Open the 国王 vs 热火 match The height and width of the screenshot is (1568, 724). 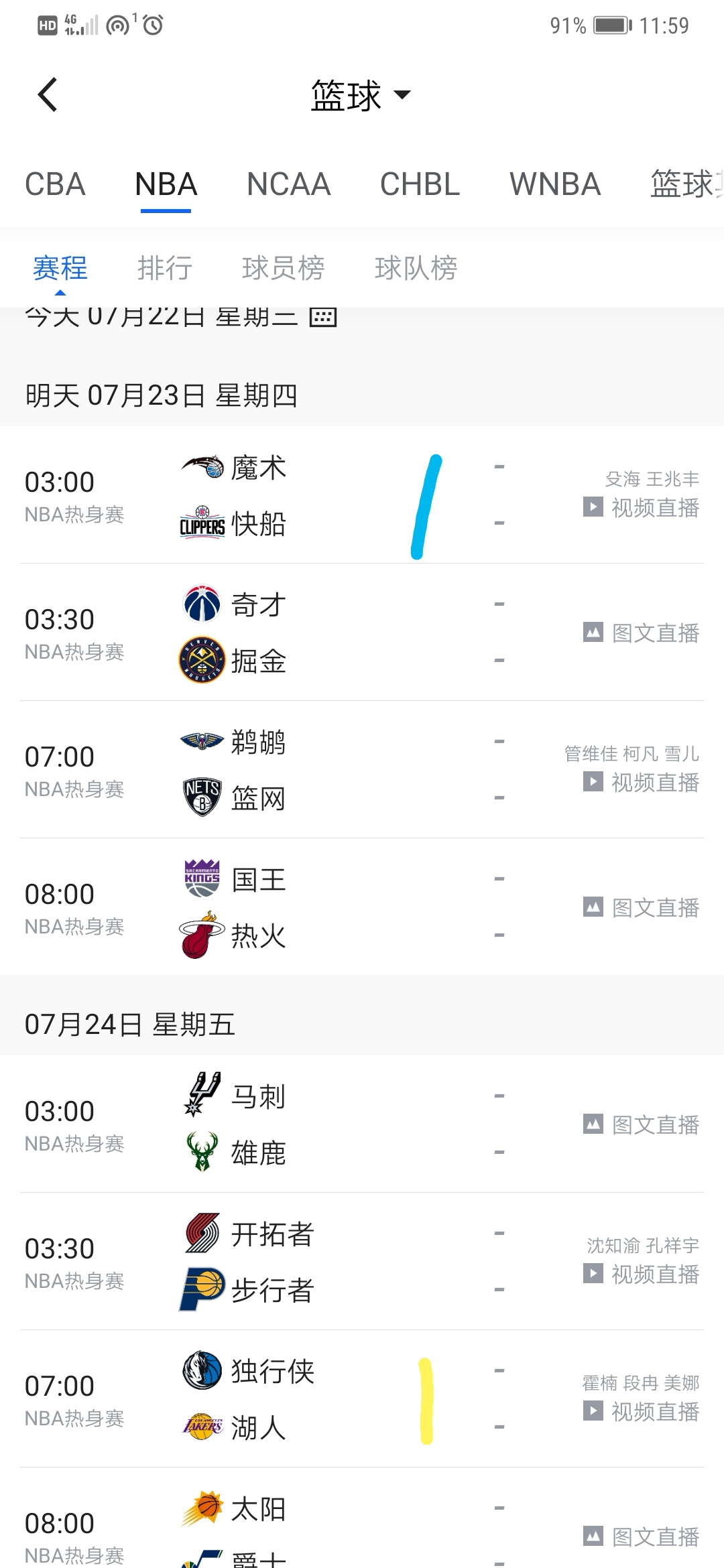click(302, 907)
